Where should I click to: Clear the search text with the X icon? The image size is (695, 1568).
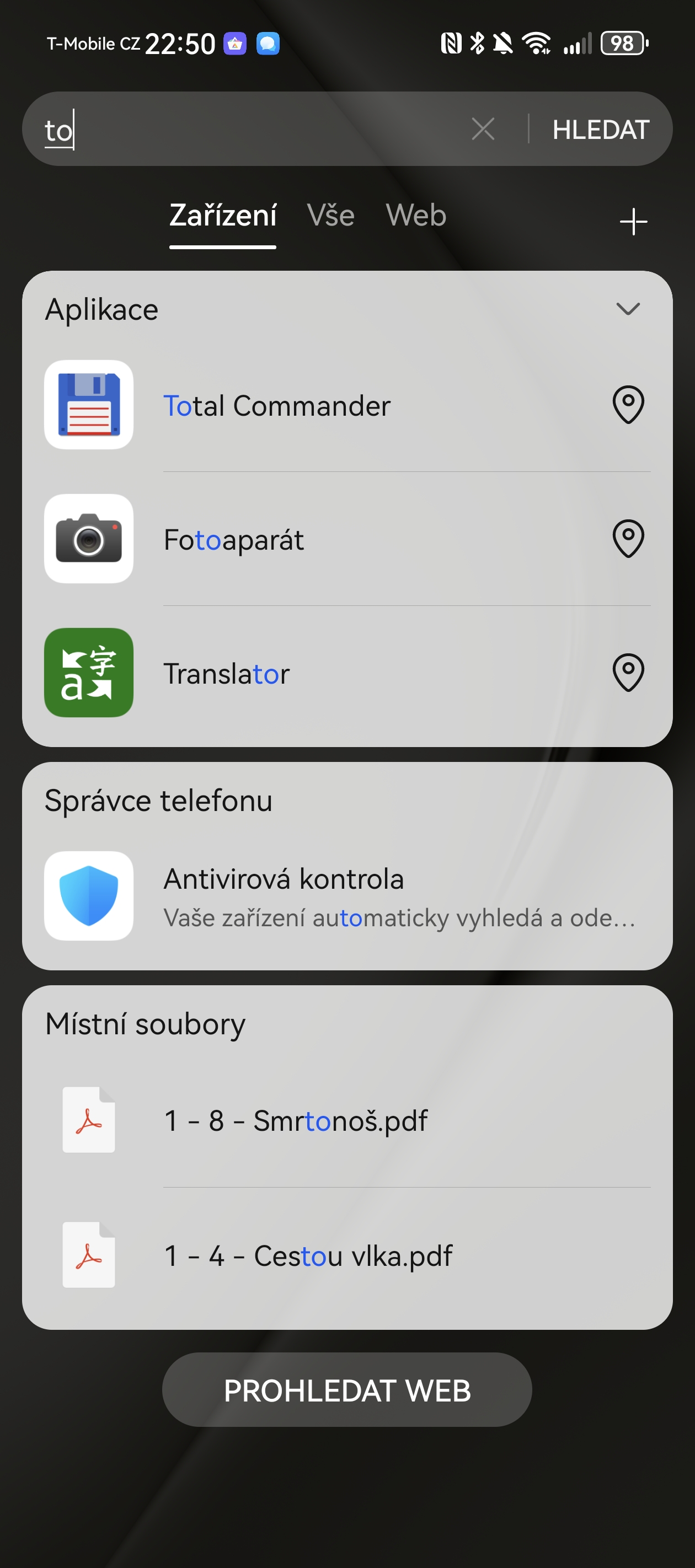tap(483, 129)
